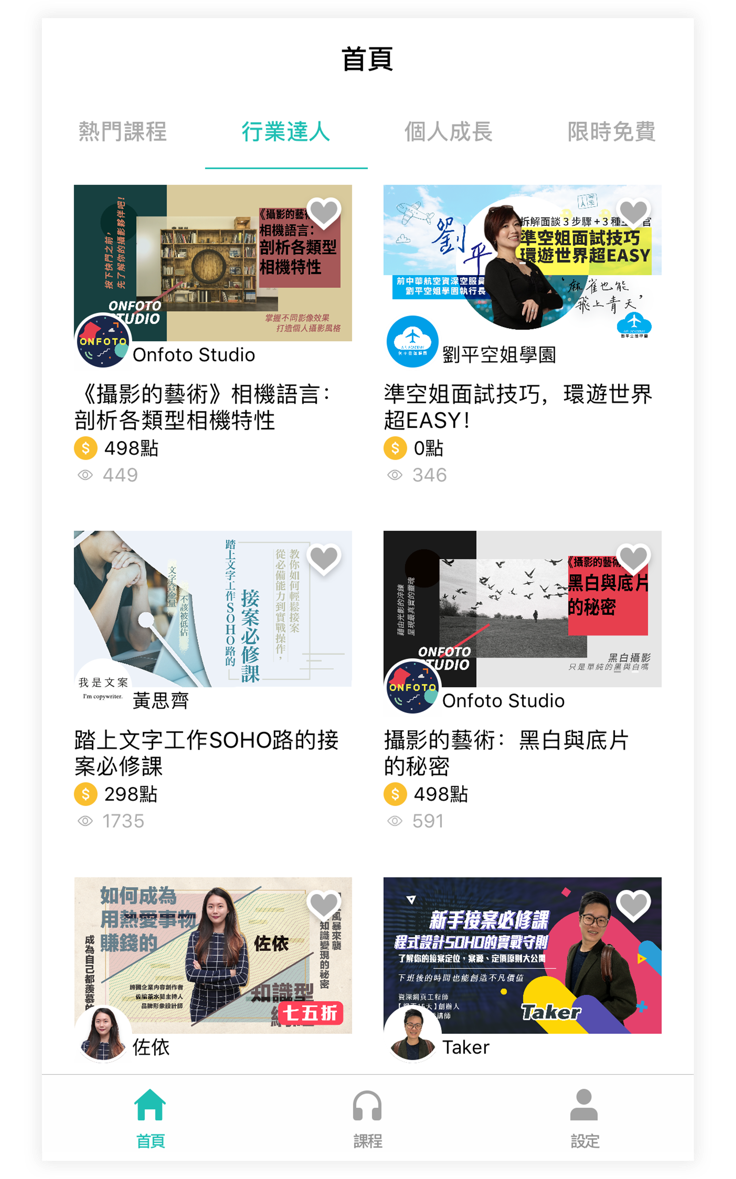Screen dimensions: 736x1179
Task: Like the 準空姐面試技巧 course
Action: coord(633,212)
